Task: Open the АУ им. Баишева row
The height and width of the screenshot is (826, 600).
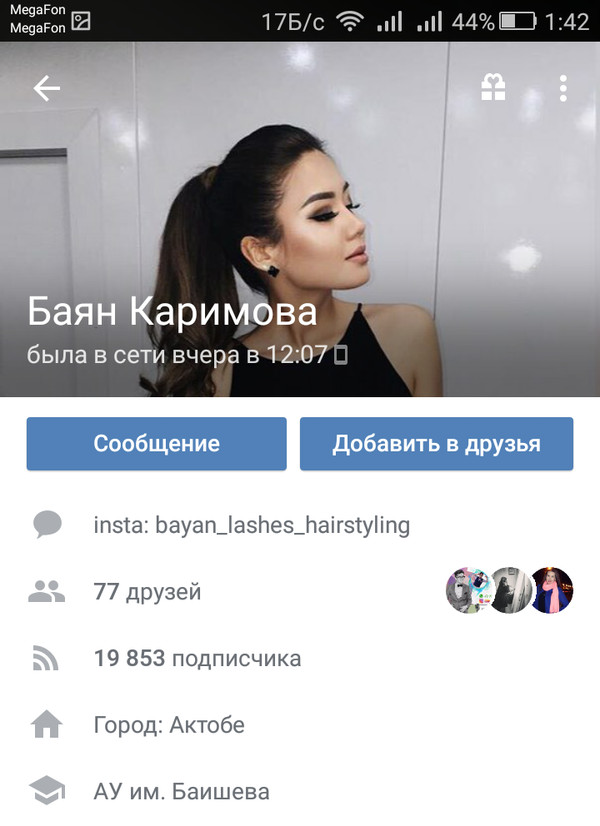Action: (x=181, y=792)
